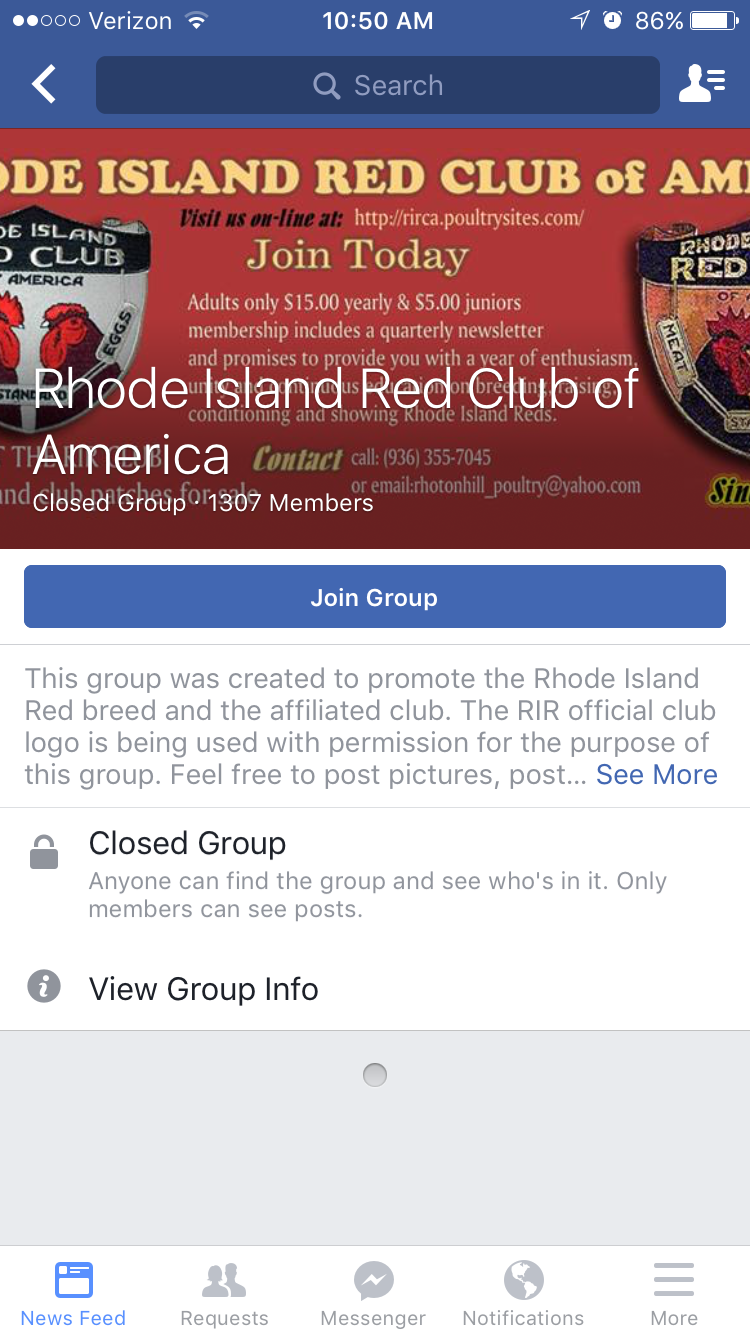The height and width of the screenshot is (1334, 750).
Task: Open View Group Info
Action: tap(204, 989)
